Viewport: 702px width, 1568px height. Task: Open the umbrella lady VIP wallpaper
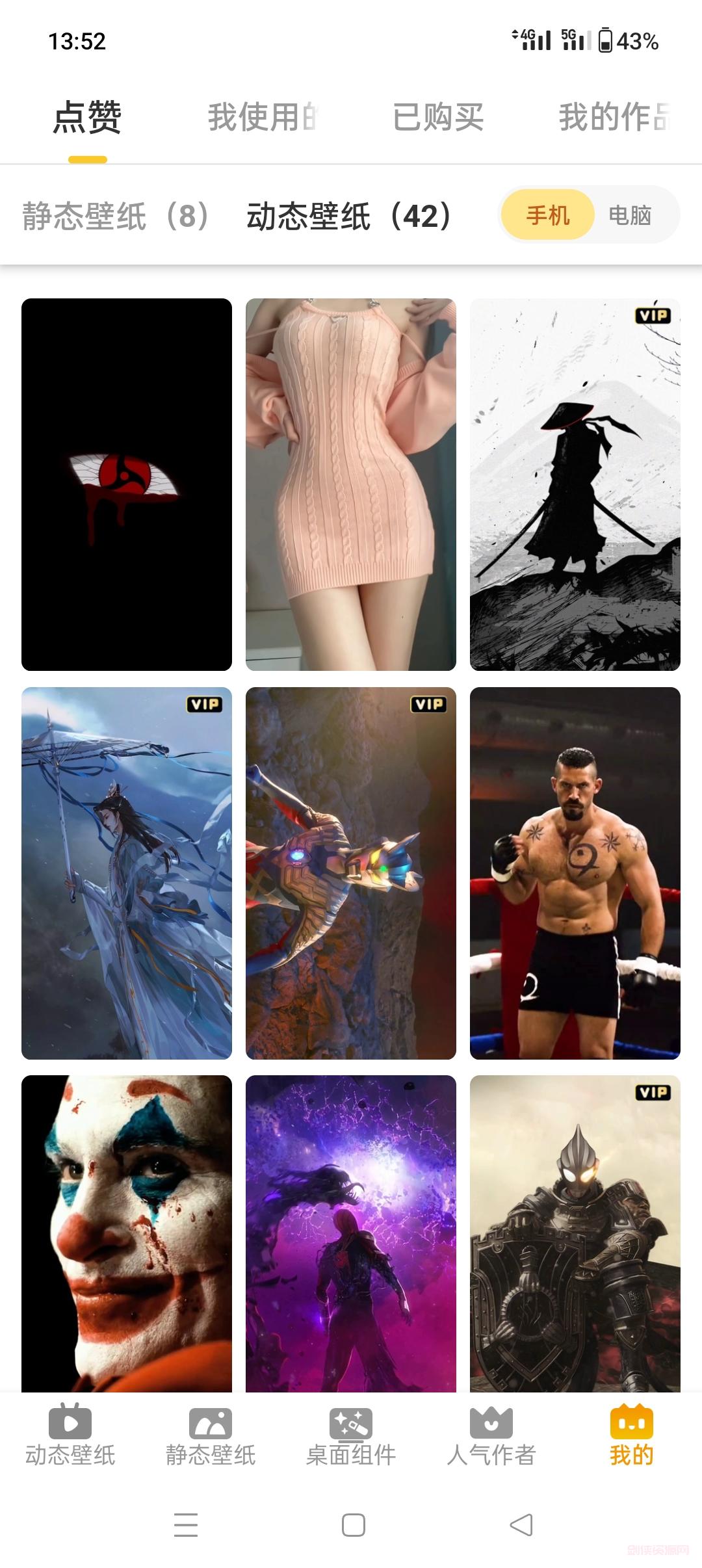coord(127,873)
